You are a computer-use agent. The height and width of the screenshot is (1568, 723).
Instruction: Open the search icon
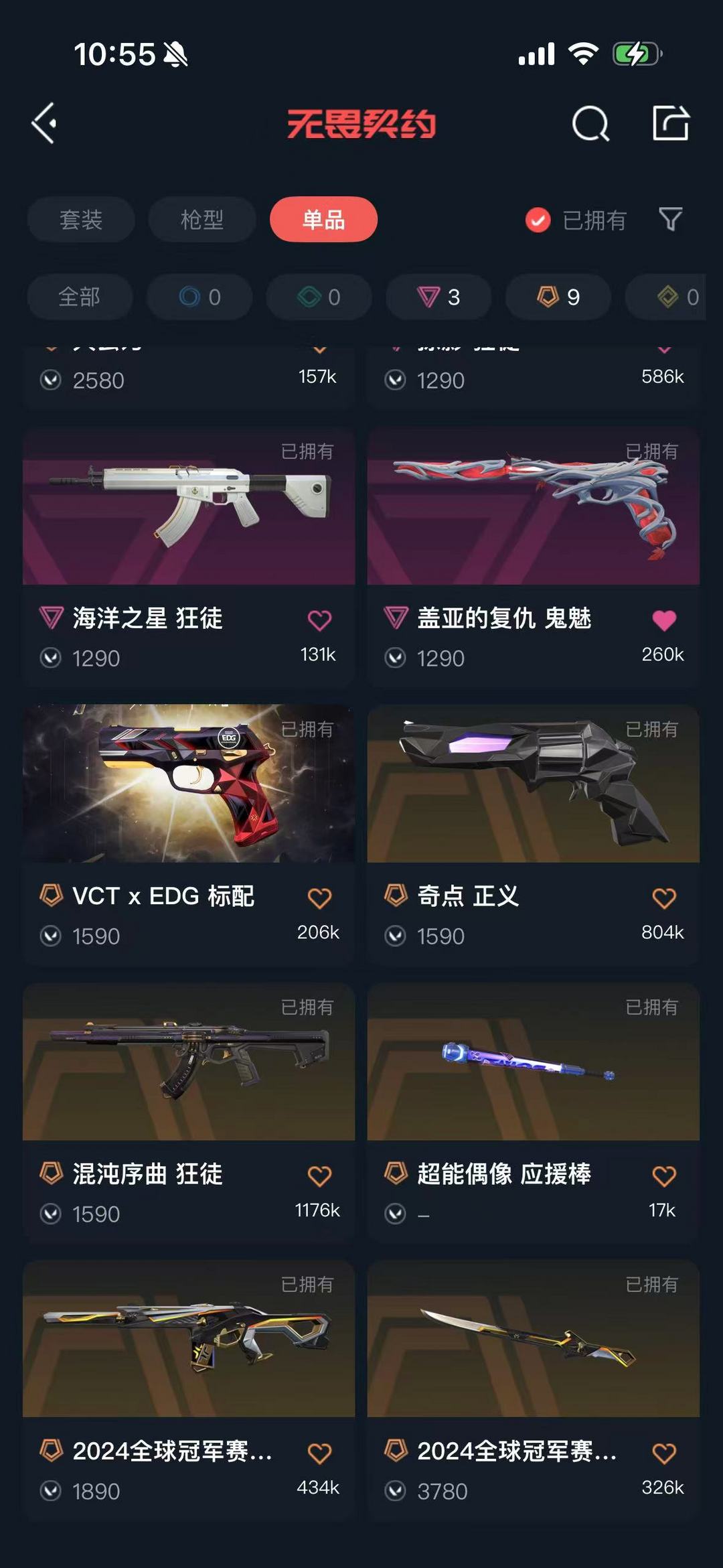590,123
